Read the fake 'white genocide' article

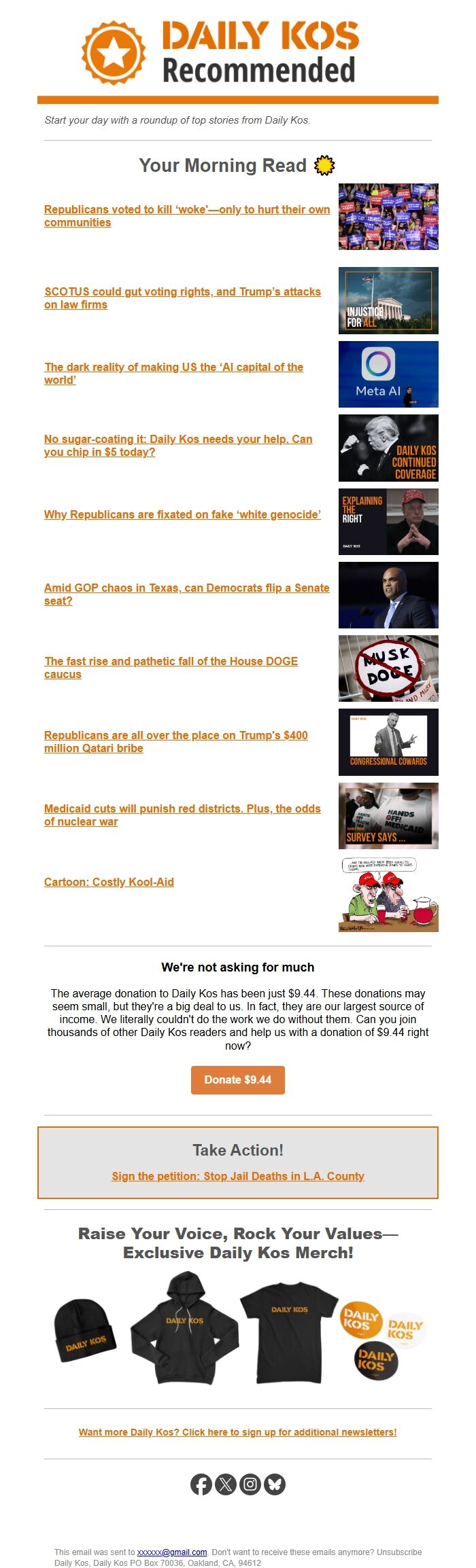point(182,515)
